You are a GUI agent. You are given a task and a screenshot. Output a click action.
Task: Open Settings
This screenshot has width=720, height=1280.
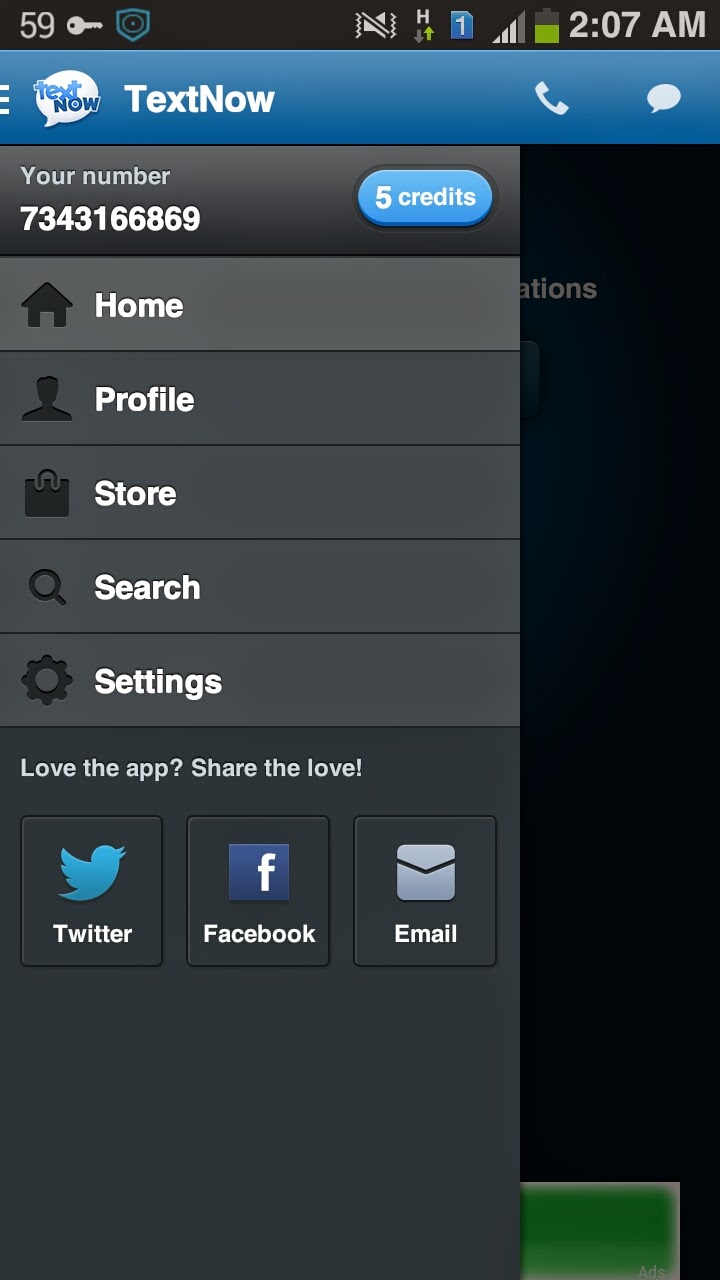[259, 681]
